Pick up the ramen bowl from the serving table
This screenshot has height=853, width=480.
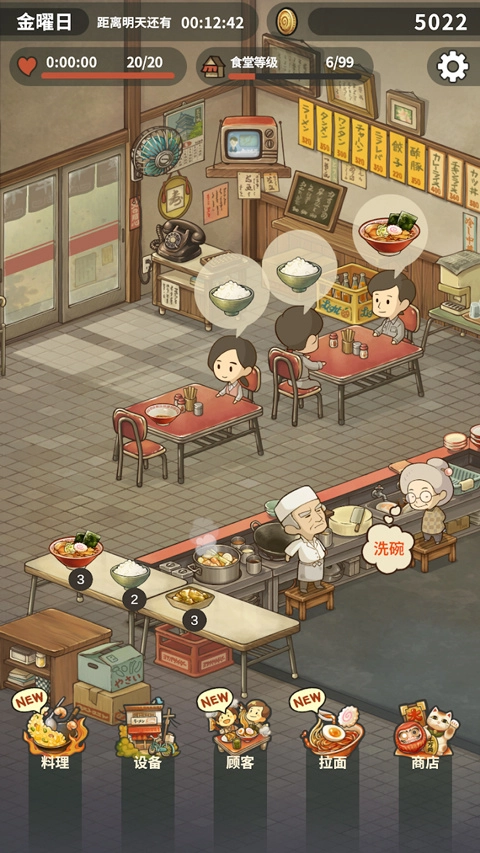coord(76,549)
